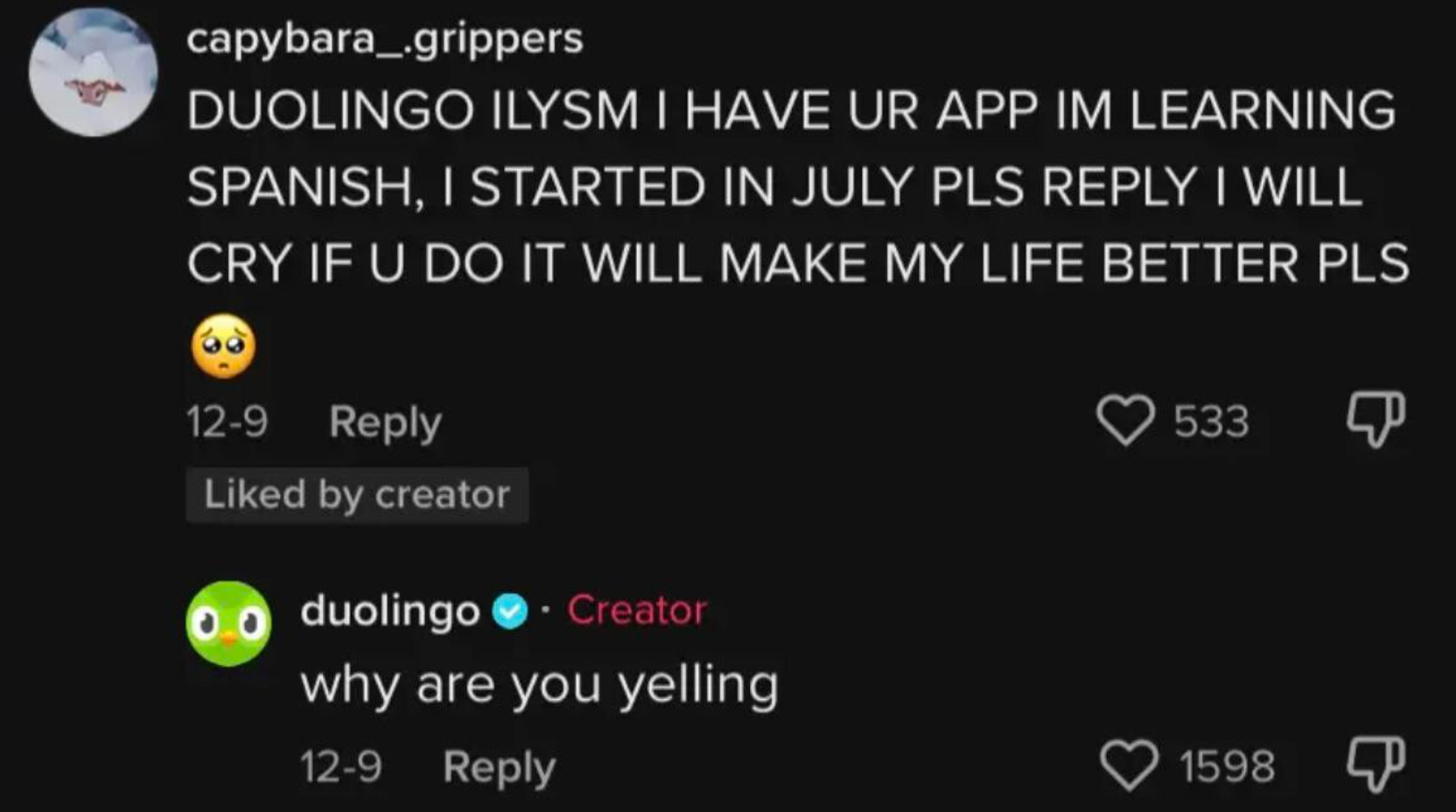Open the capybara_.grippers username

[384, 39]
